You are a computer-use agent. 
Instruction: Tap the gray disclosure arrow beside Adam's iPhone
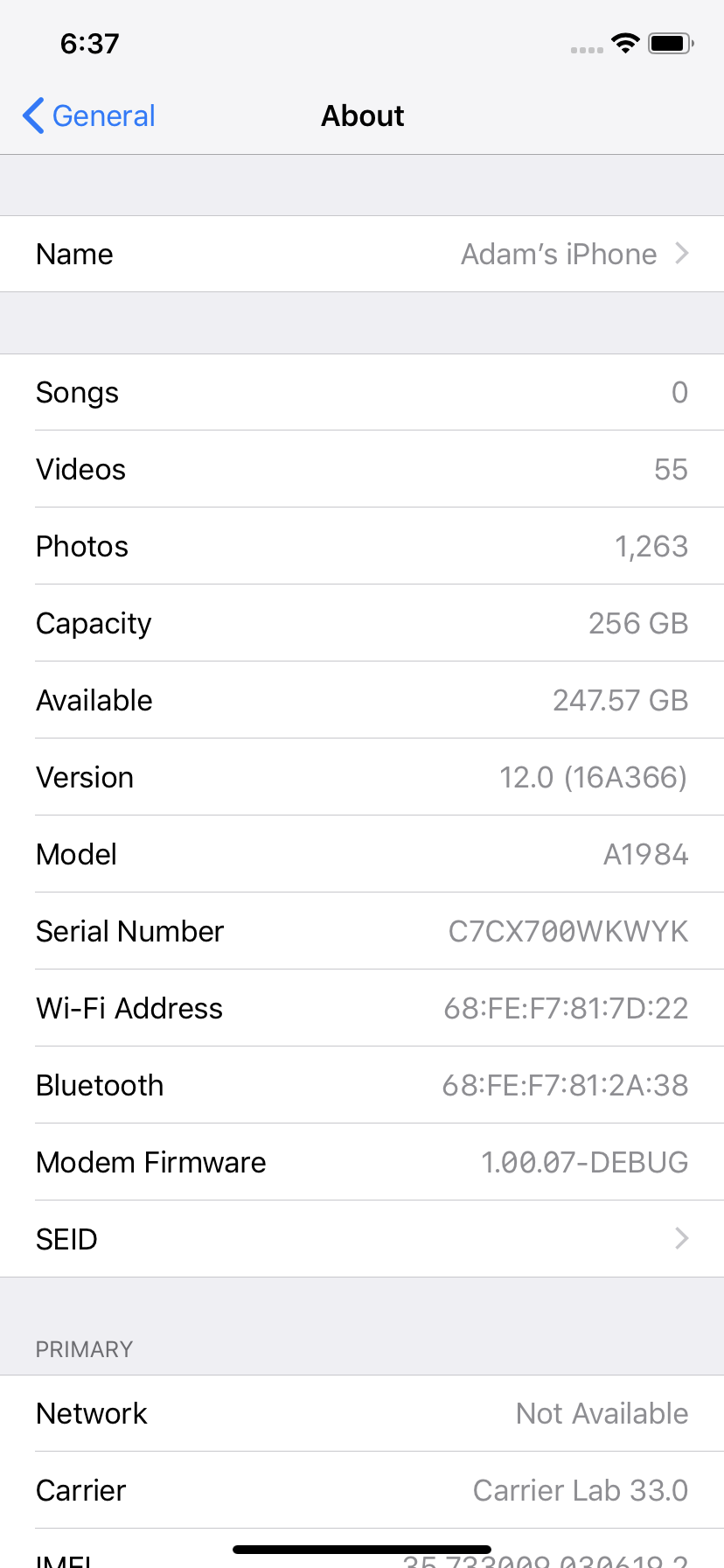pyautogui.click(x=681, y=254)
